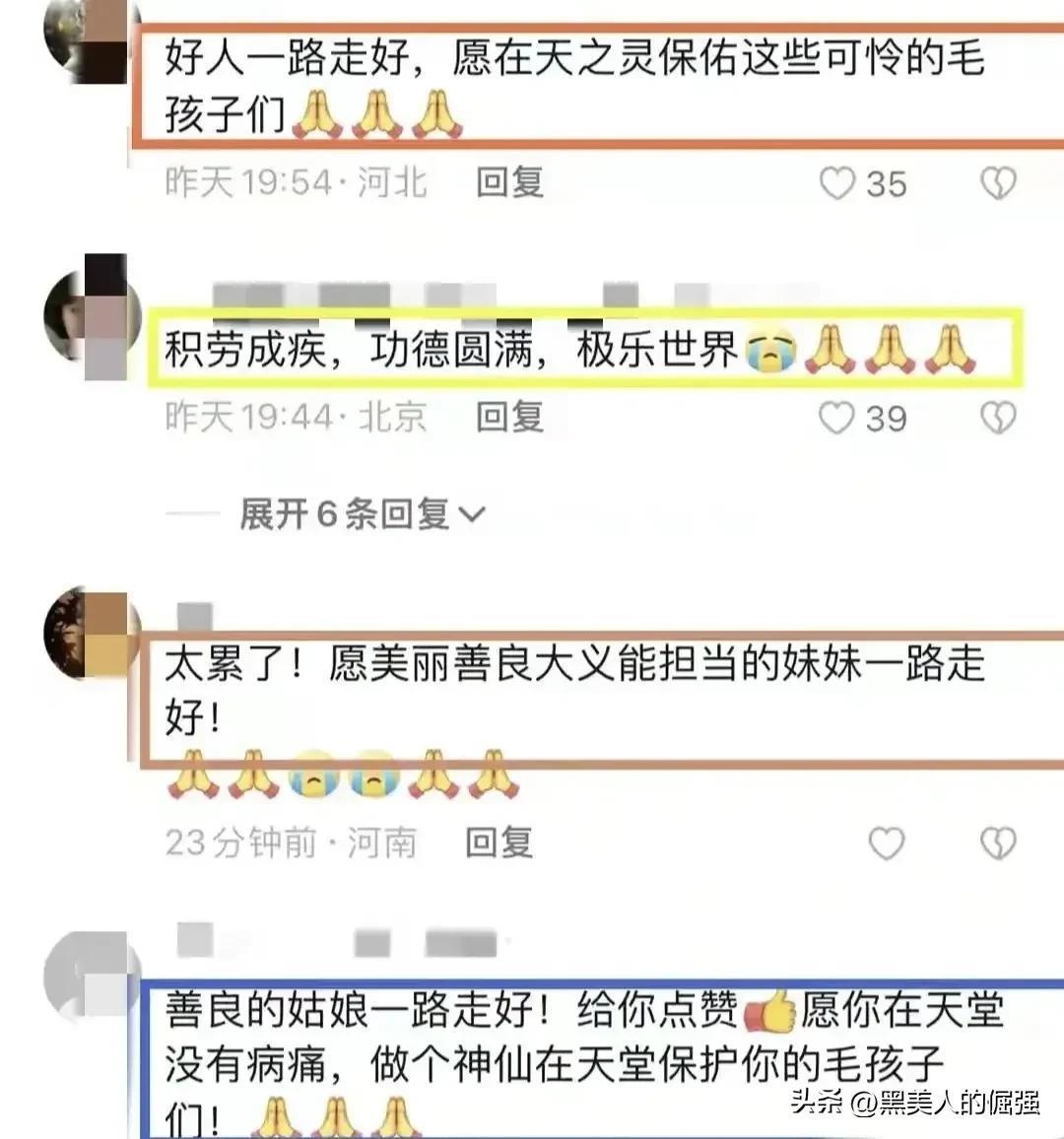This screenshot has height=1139, width=1064.
Task: Dislike the 河北 comment about 毛孩子们
Action: point(998,183)
